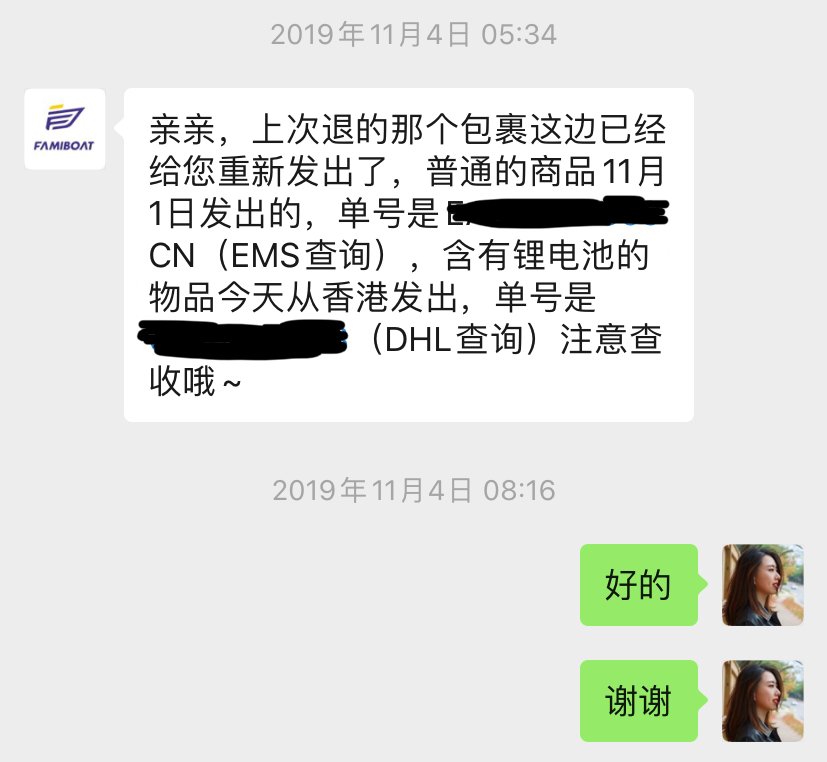
Task: Open your own avatar beside 好的
Action: click(x=762, y=585)
